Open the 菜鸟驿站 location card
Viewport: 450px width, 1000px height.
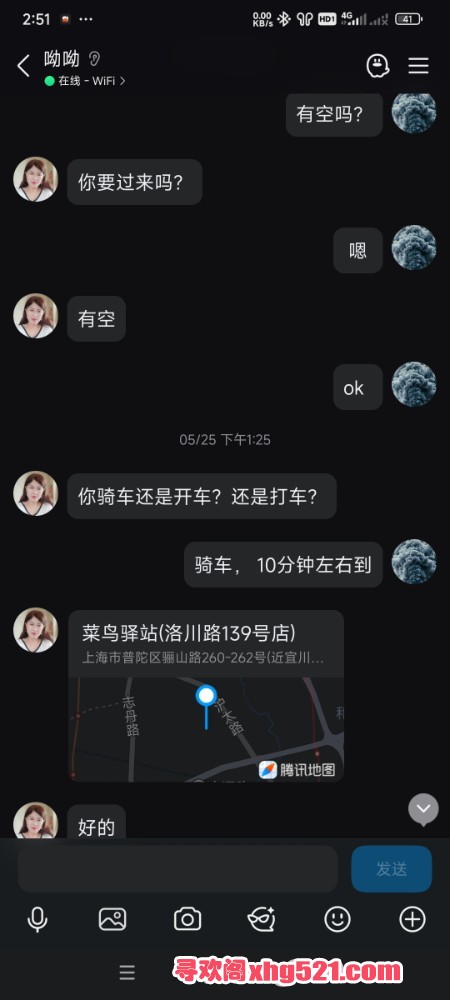point(206,696)
